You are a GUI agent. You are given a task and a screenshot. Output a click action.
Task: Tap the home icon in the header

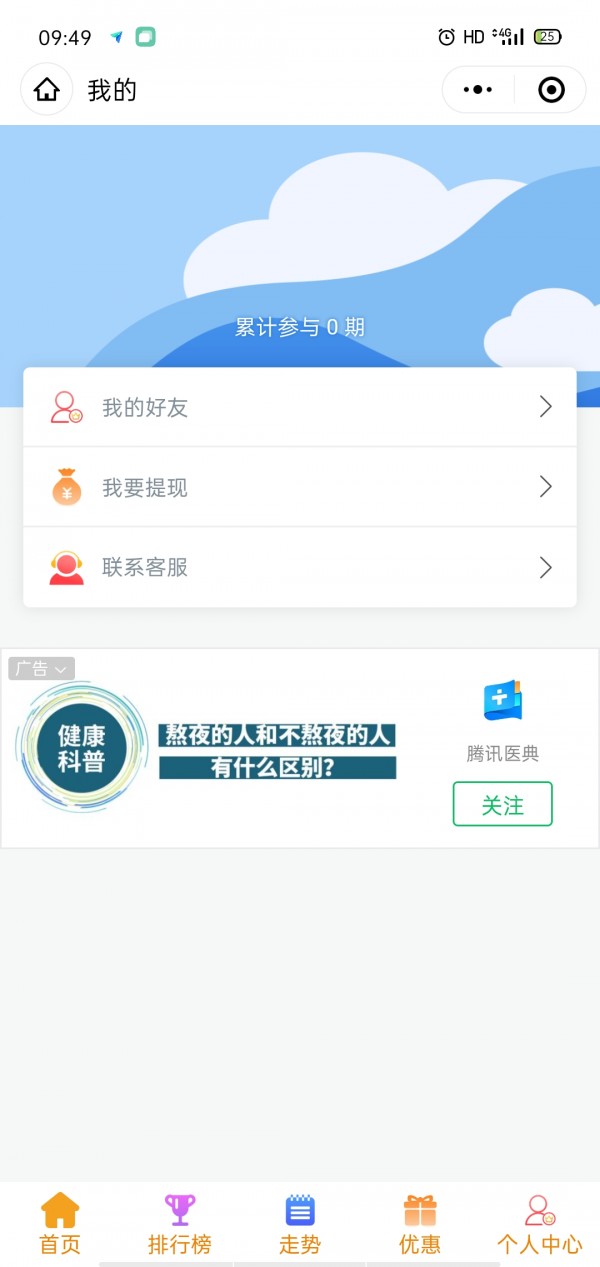[47, 90]
